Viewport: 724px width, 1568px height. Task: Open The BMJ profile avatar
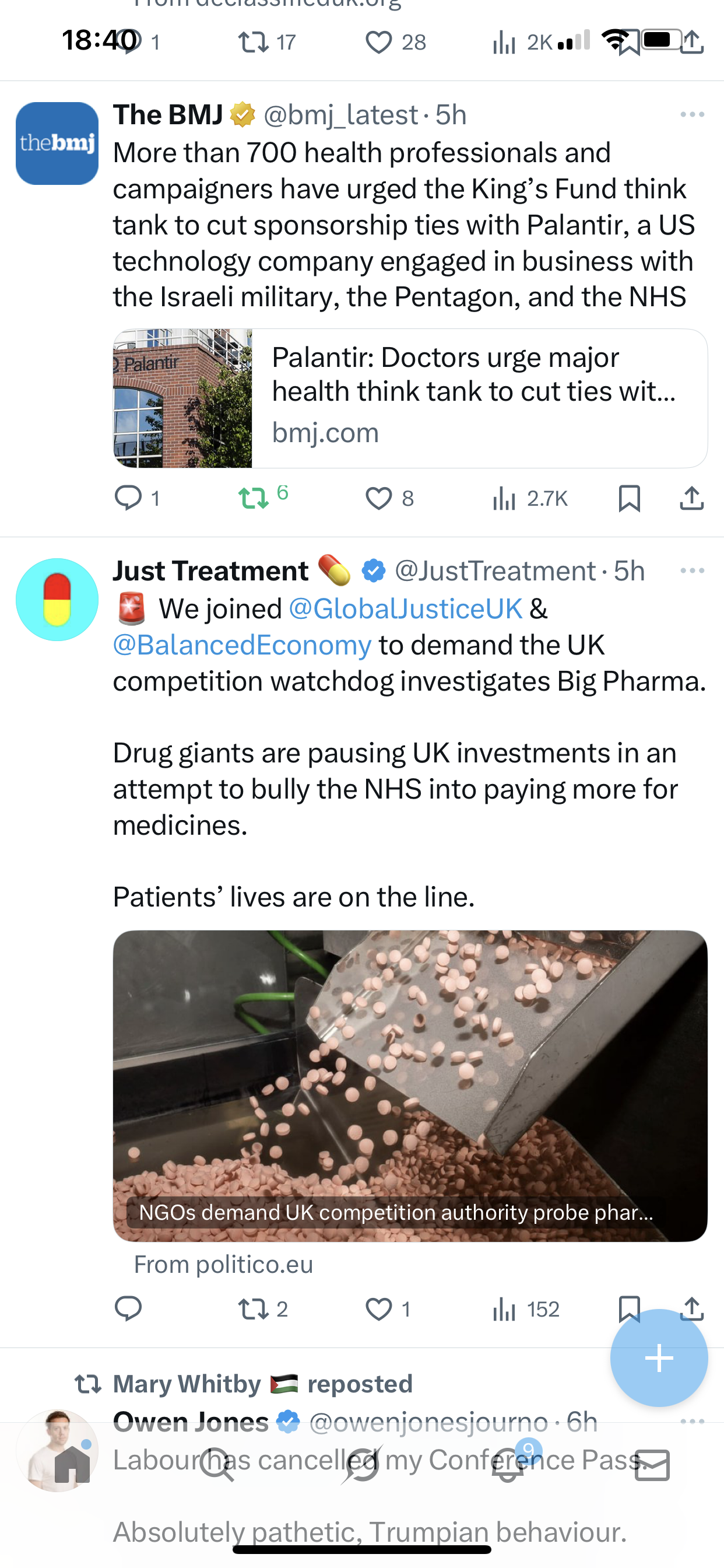click(57, 143)
